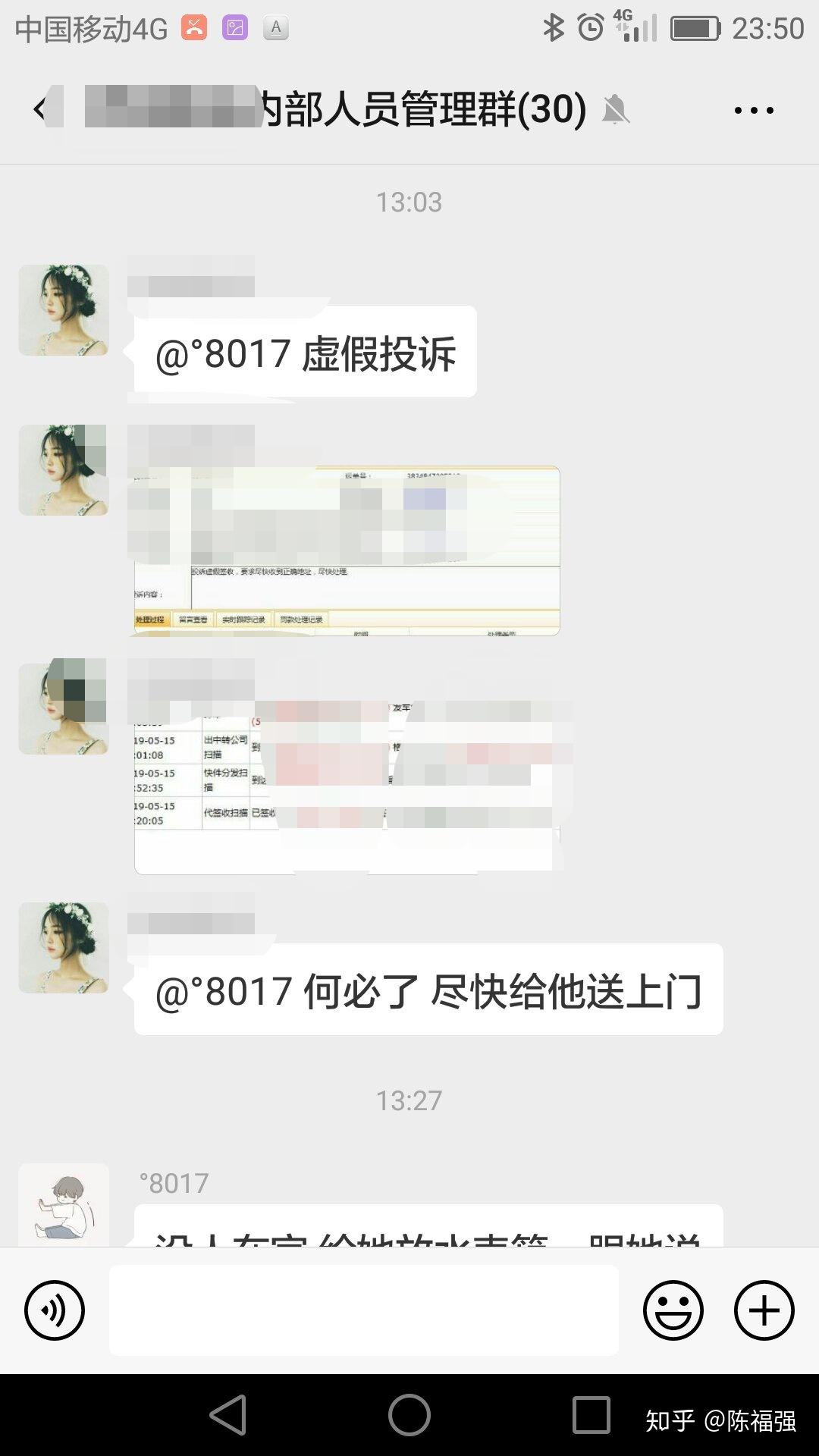Focus the message text field
The image size is (819, 1456).
click(x=364, y=1310)
